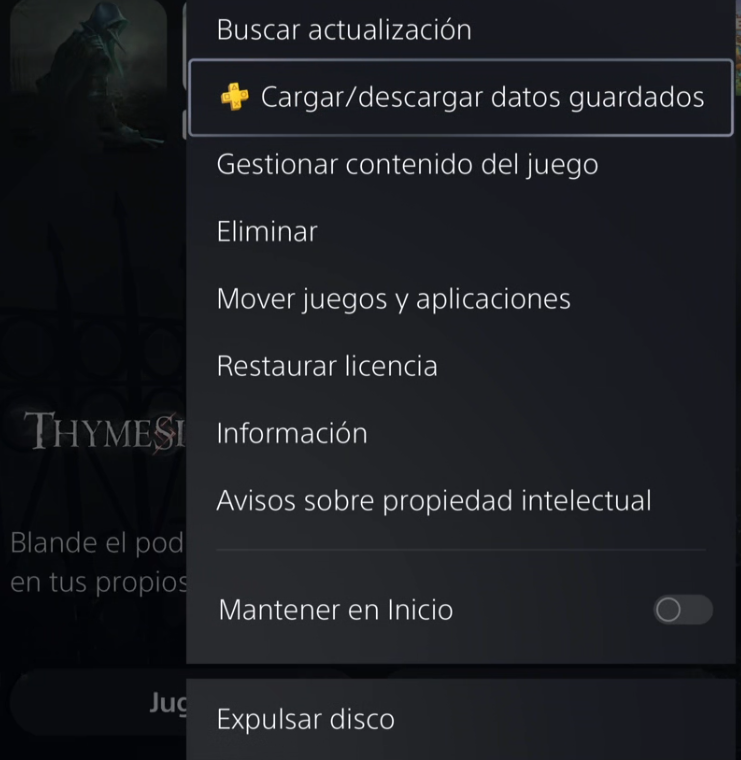Enable the Mantener en Inicio switch
Screen dimensions: 741x760
(682, 610)
